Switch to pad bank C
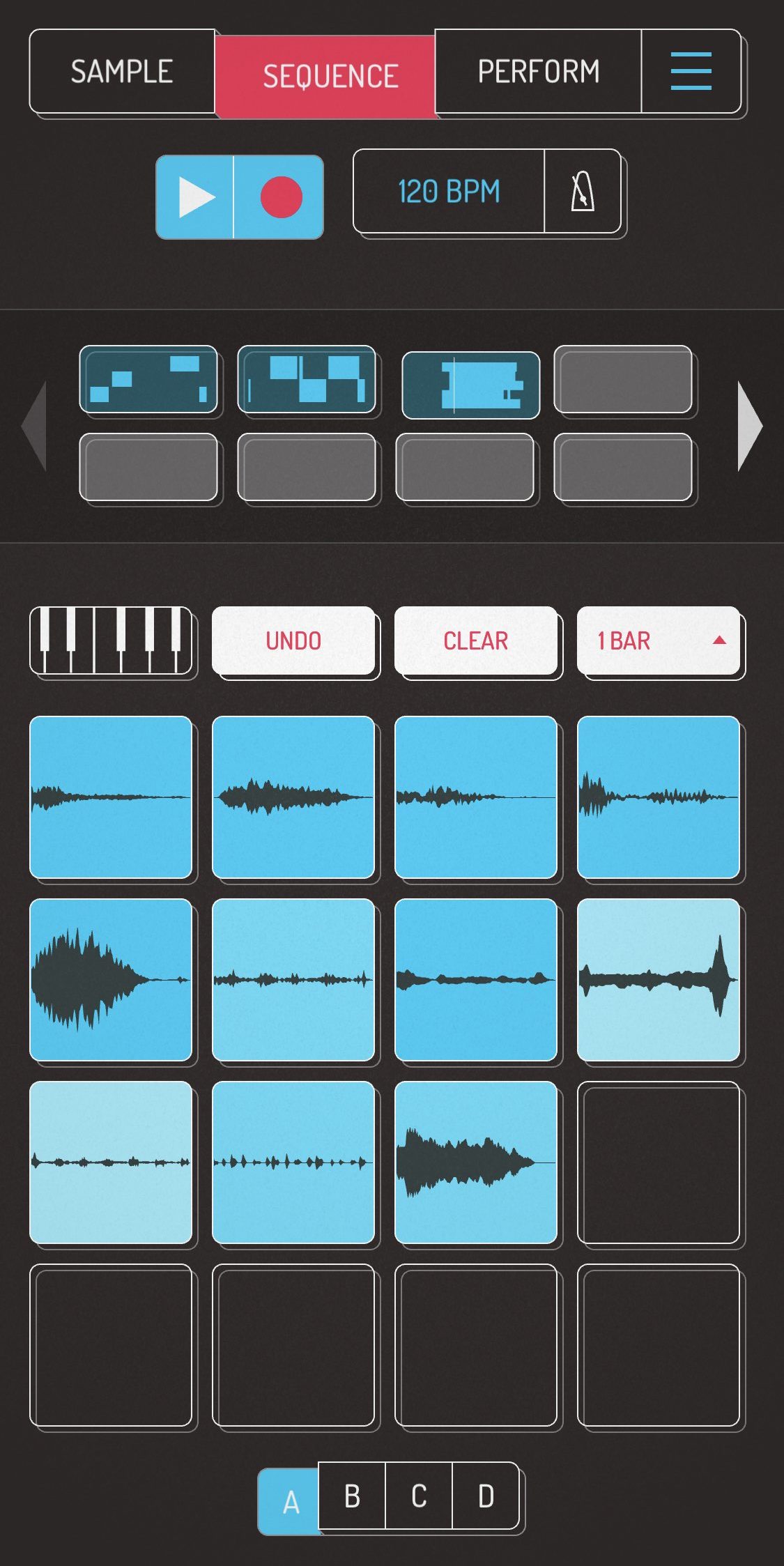 click(x=419, y=1496)
